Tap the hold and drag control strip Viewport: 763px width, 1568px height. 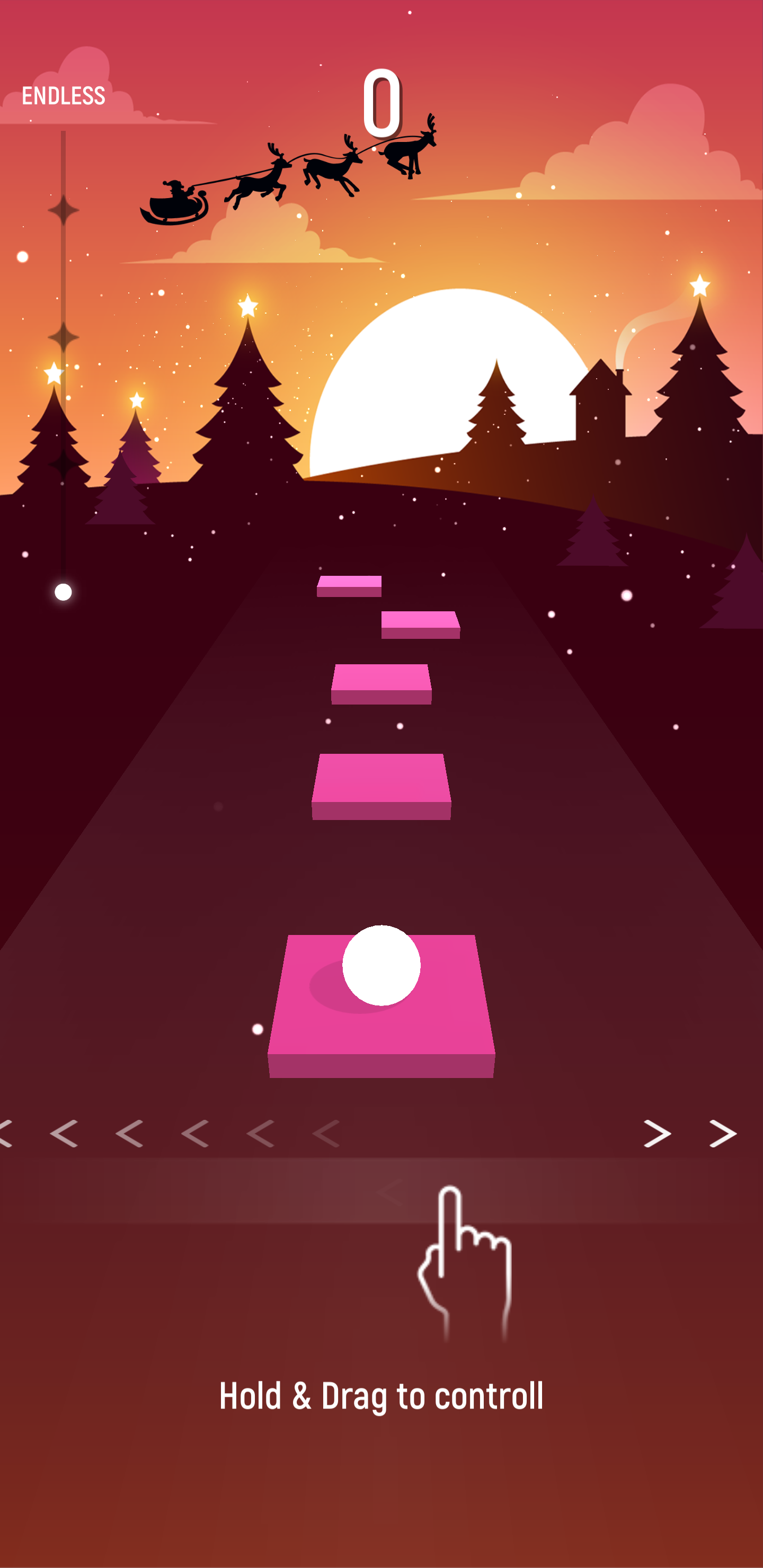tap(381, 1191)
